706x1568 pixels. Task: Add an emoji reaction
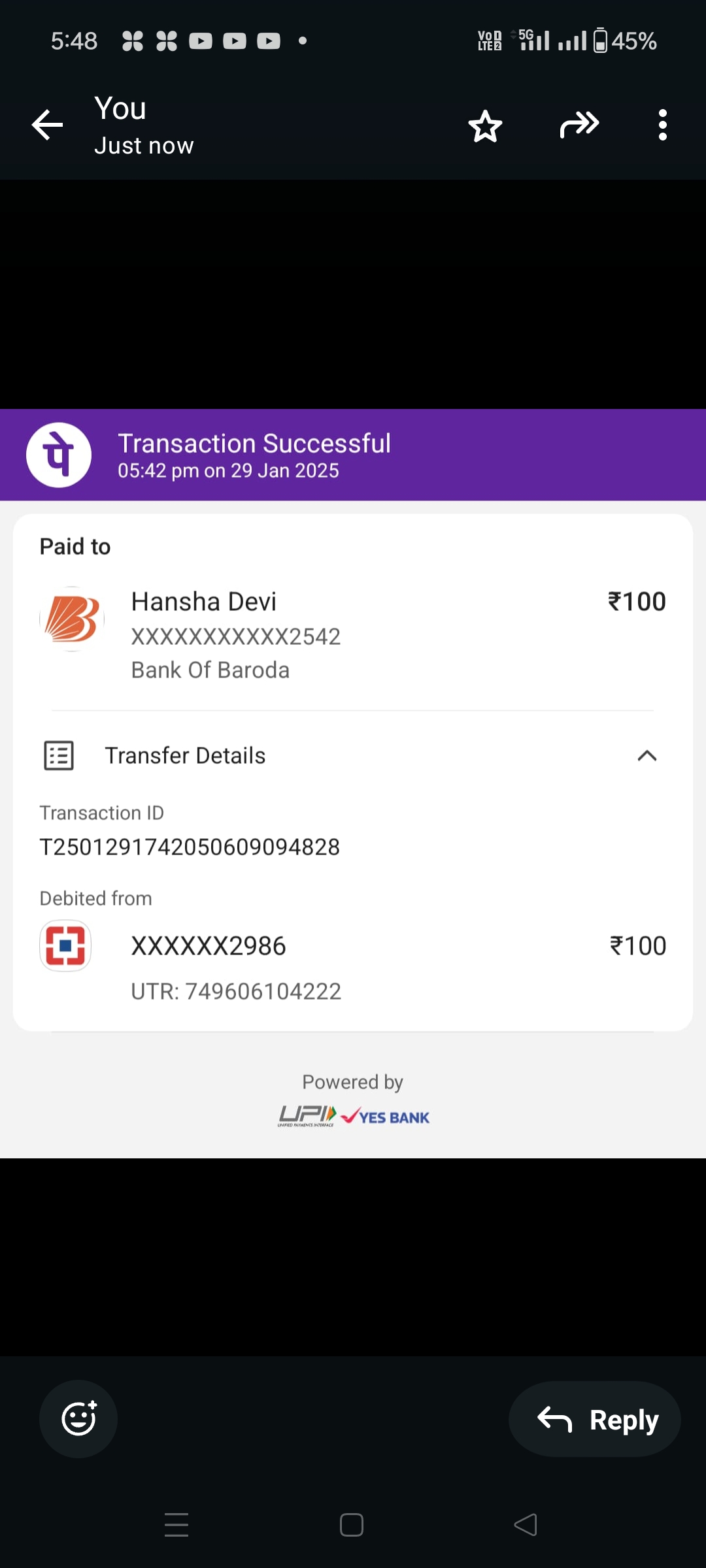(78, 1418)
